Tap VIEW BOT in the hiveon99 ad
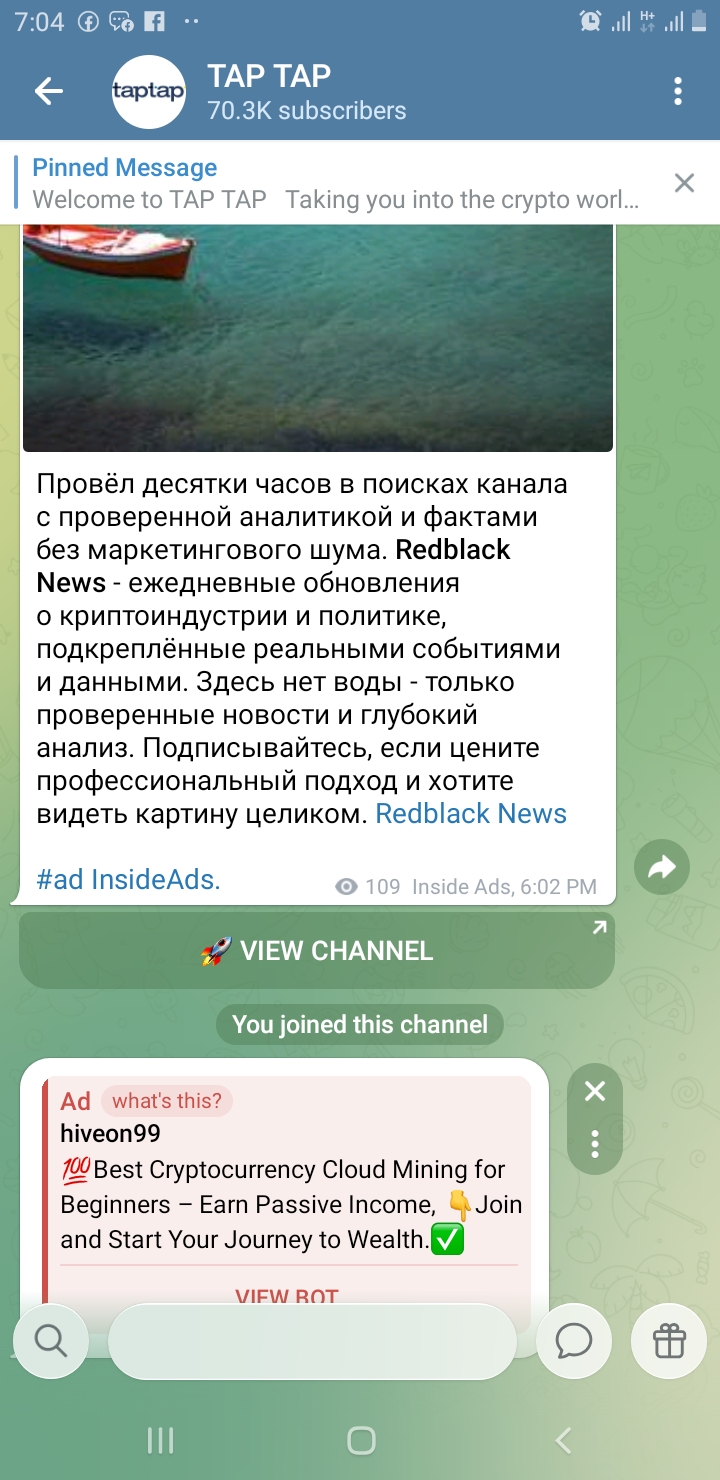The width and height of the screenshot is (720, 1480). (x=287, y=1295)
